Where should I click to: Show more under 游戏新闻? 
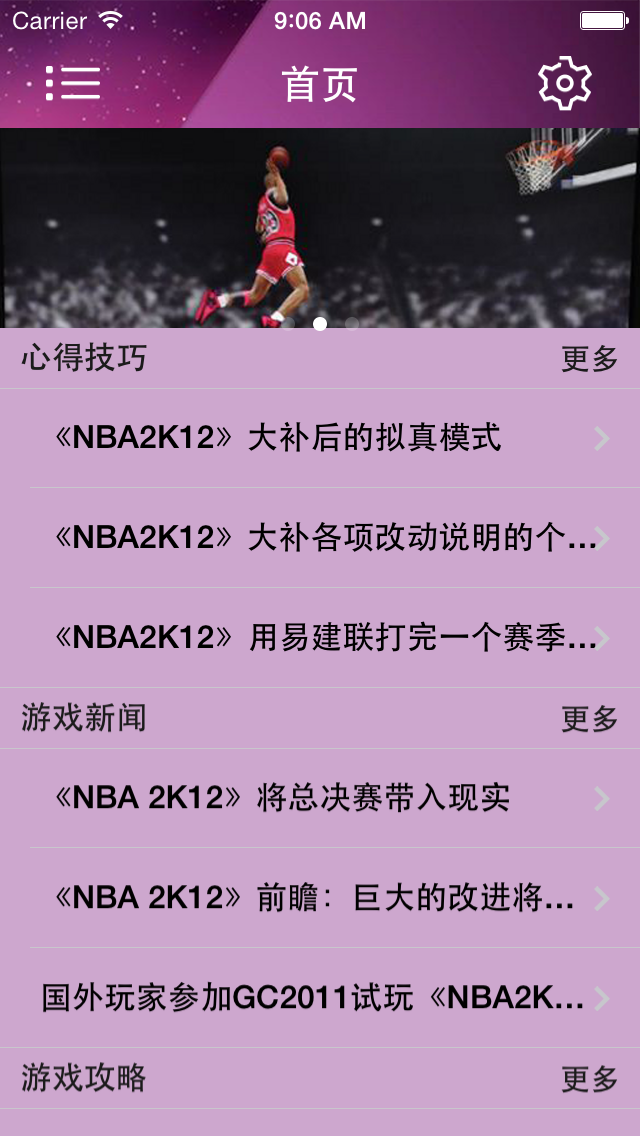pos(589,719)
